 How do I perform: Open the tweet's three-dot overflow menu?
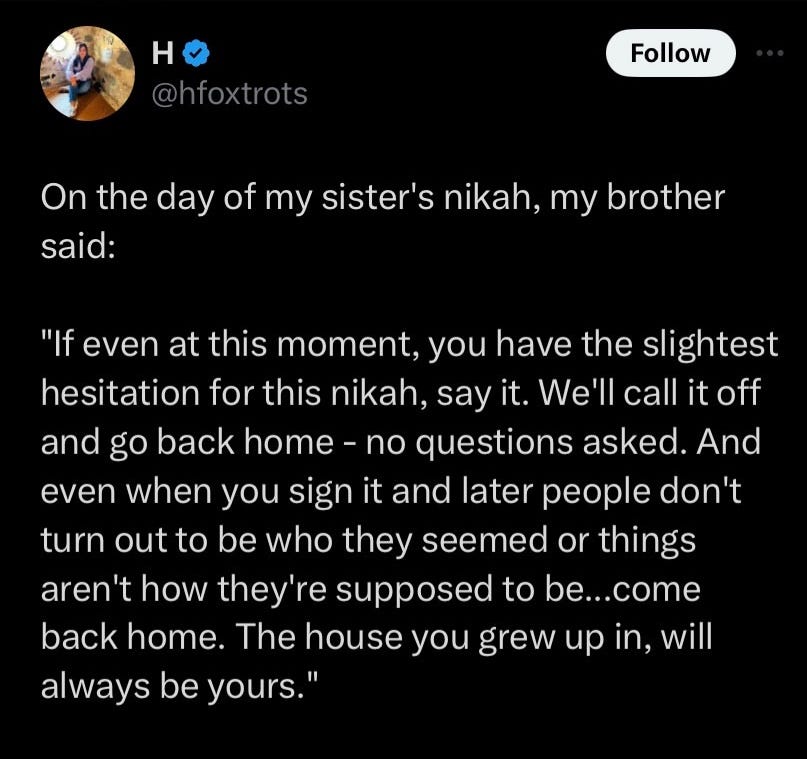pos(770,52)
